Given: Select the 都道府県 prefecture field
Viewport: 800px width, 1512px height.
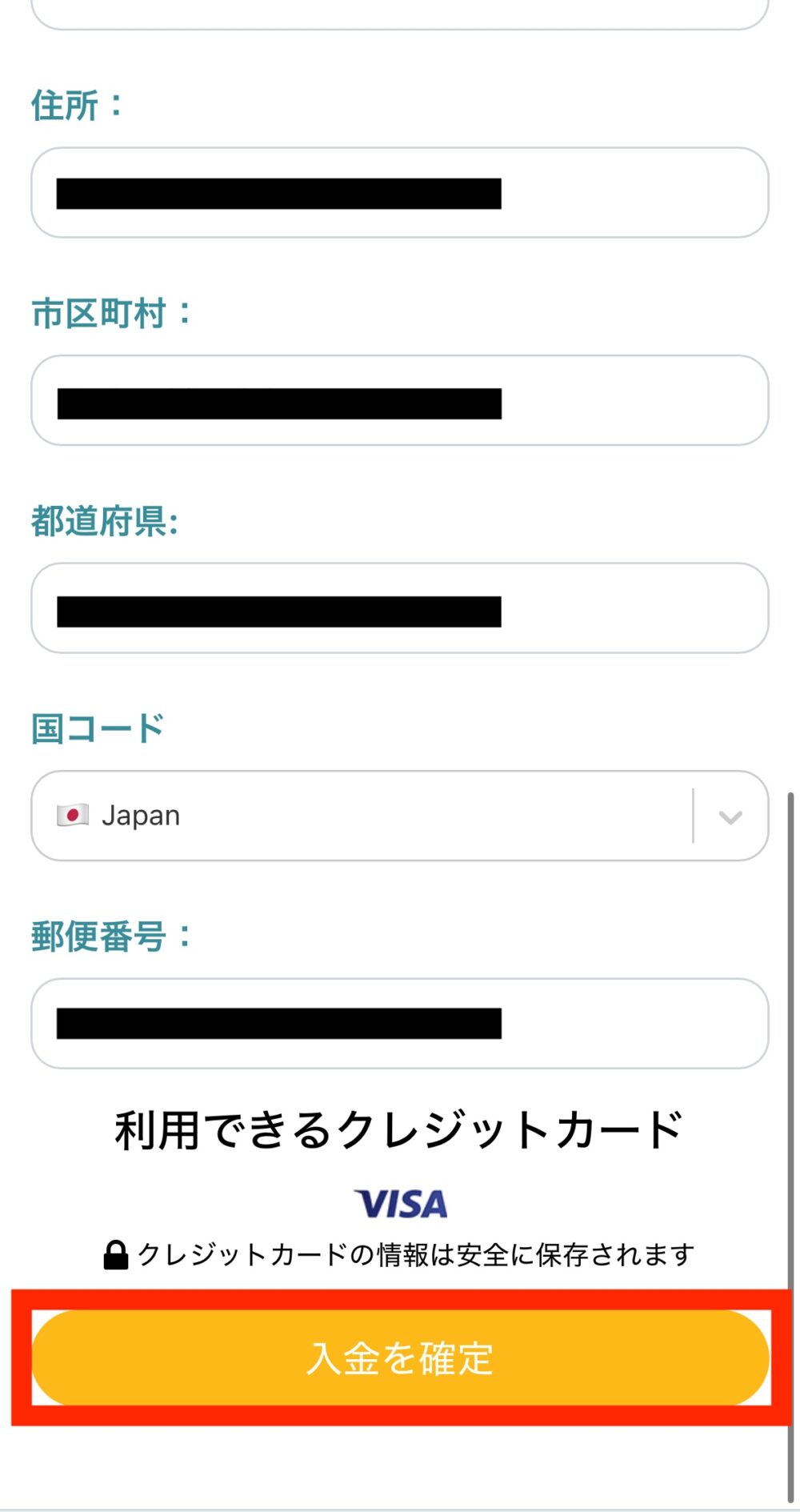Looking at the screenshot, I should (x=399, y=608).
